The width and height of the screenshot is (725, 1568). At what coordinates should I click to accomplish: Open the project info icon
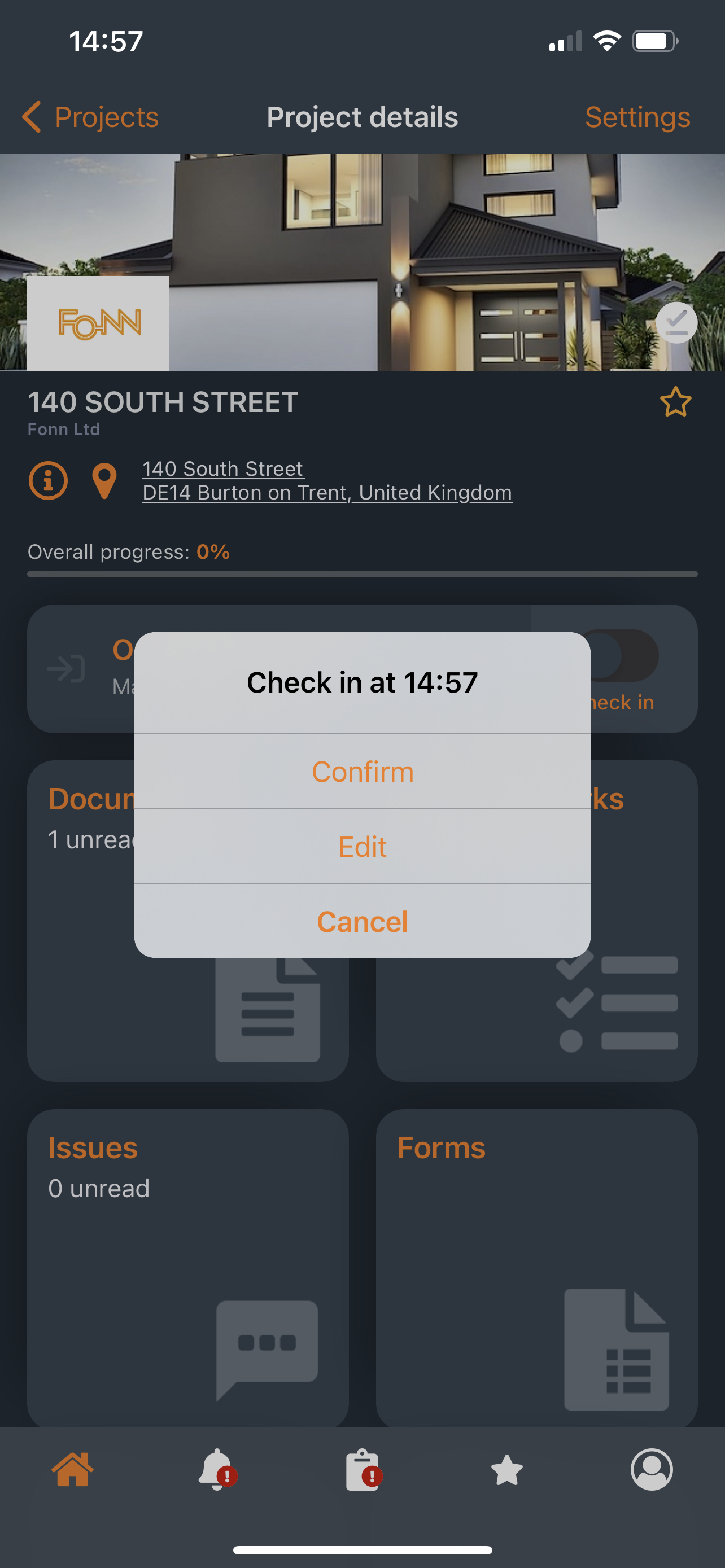(48, 481)
